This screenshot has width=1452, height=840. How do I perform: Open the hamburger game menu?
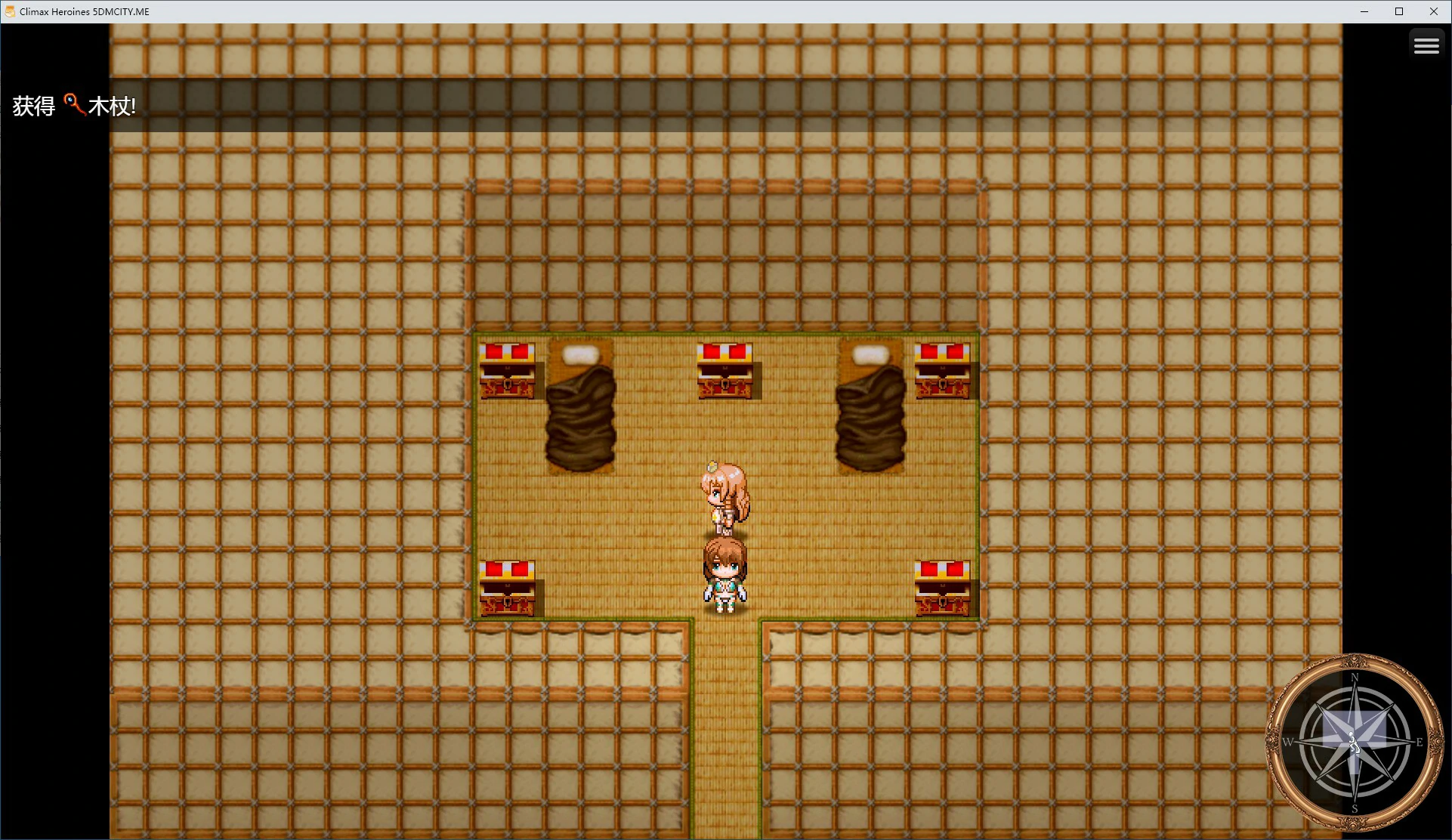(1426, 46)
